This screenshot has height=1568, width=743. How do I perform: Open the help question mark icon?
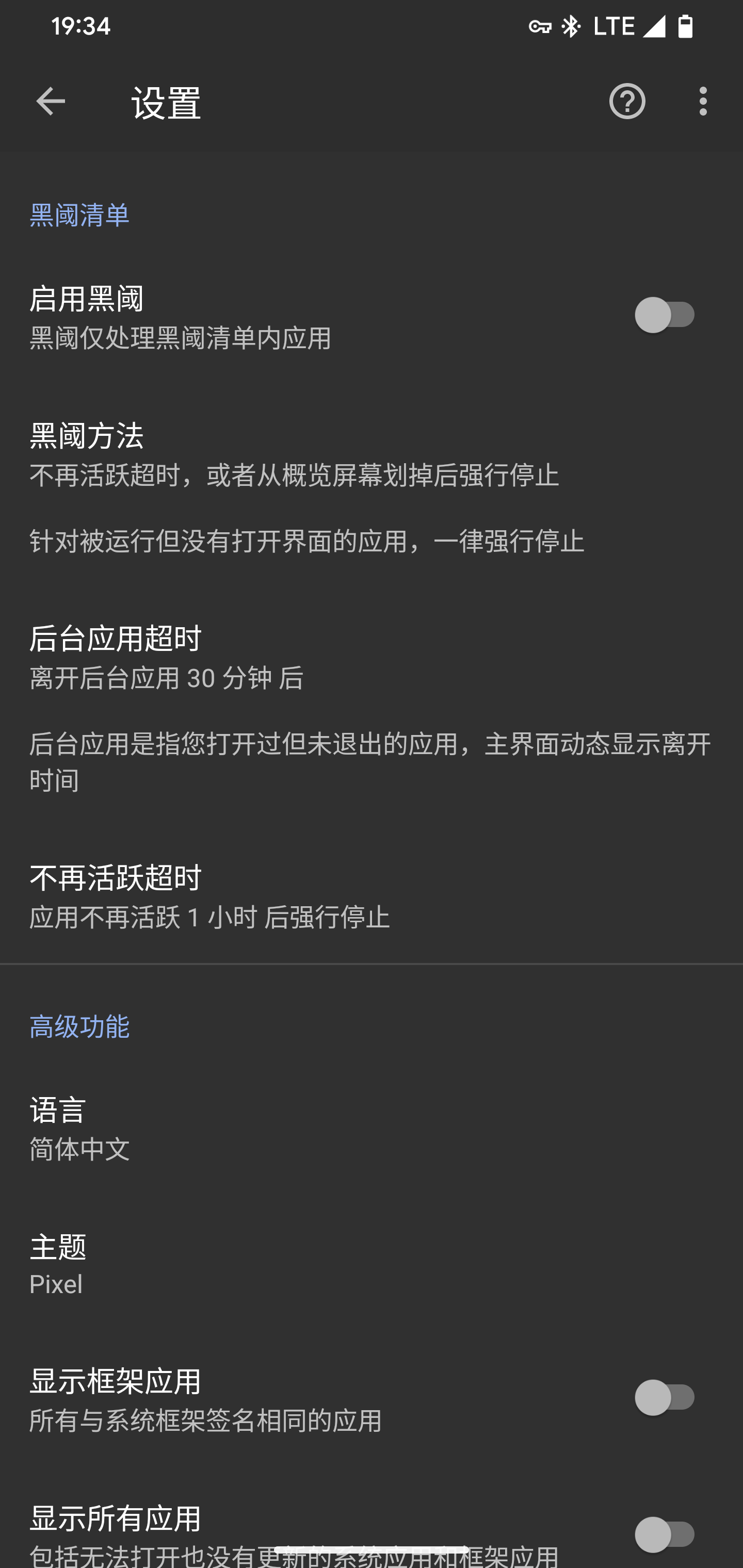coord(627,102)
